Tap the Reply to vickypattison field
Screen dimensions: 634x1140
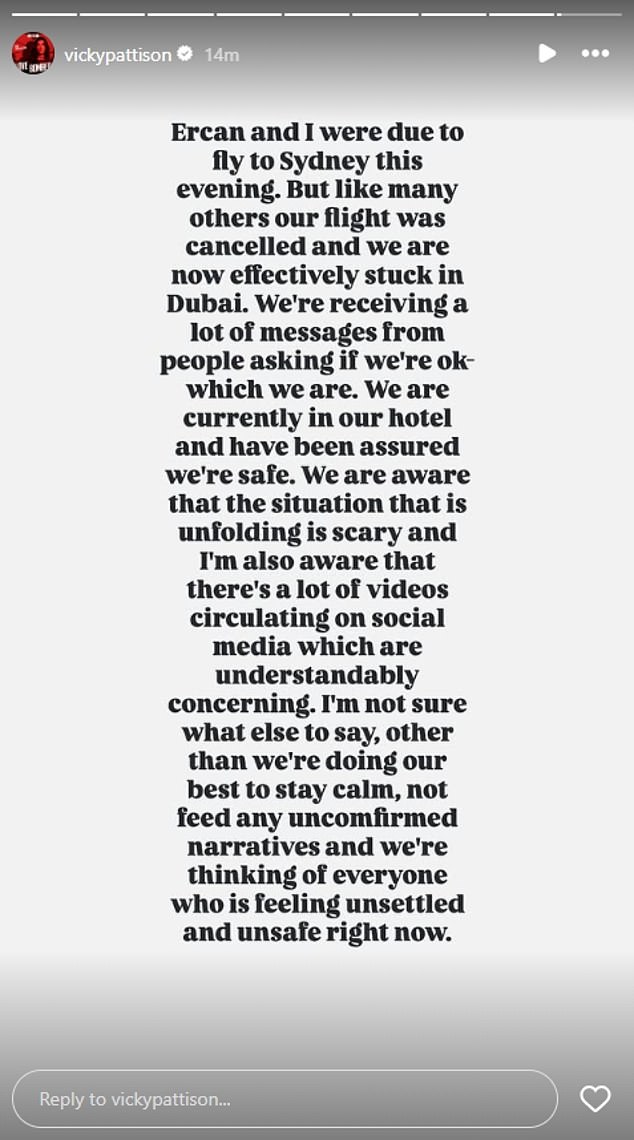(x=284, y=1099)
